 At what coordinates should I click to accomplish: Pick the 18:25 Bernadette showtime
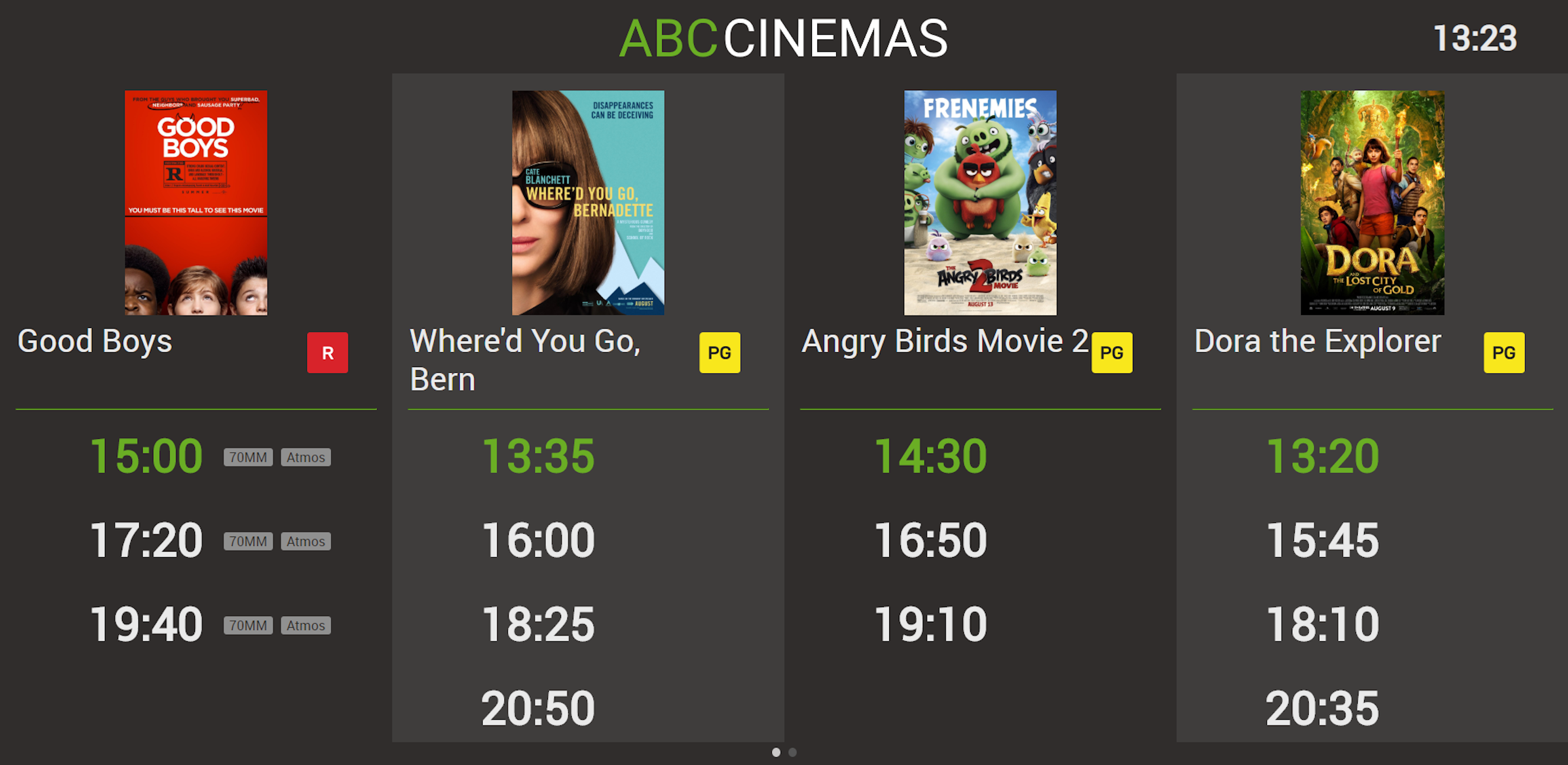tap(538, 624)
